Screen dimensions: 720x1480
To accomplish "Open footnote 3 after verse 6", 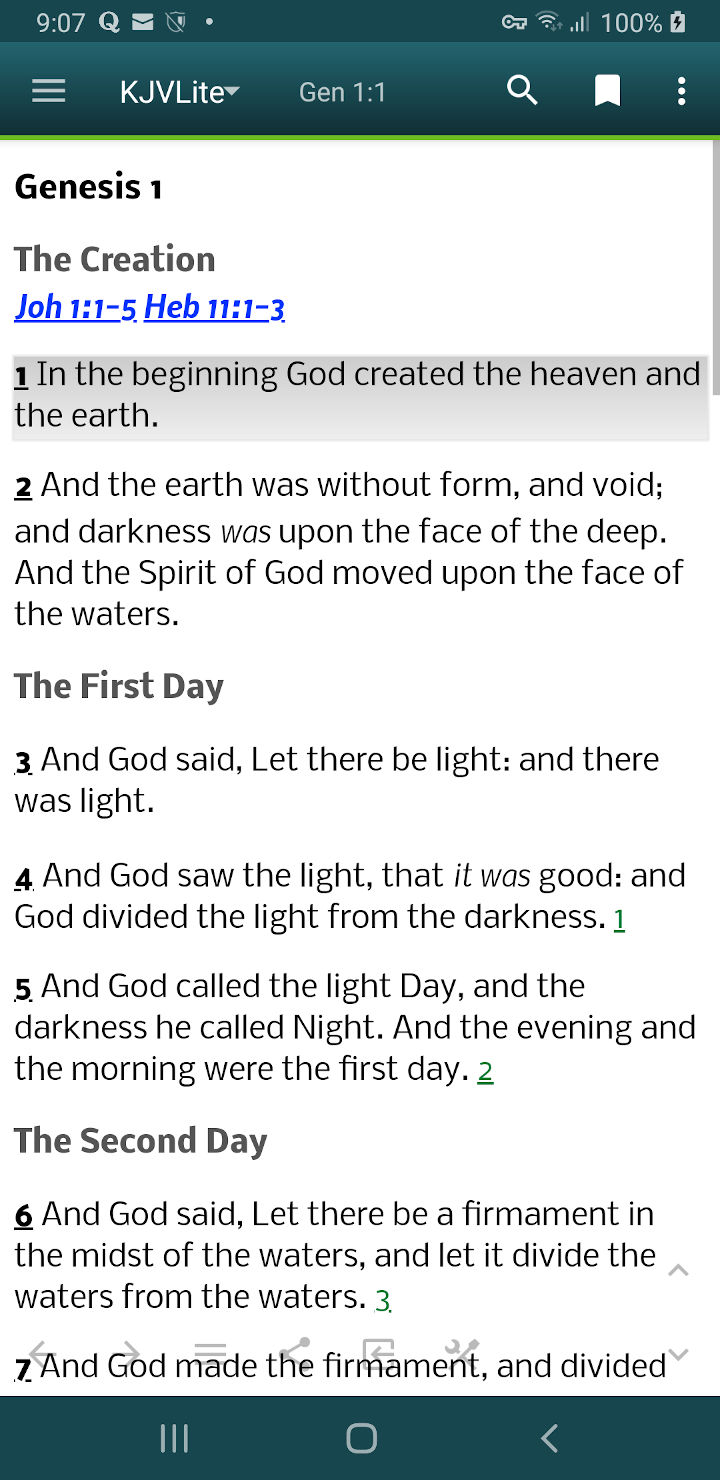I will [383, 1300].
